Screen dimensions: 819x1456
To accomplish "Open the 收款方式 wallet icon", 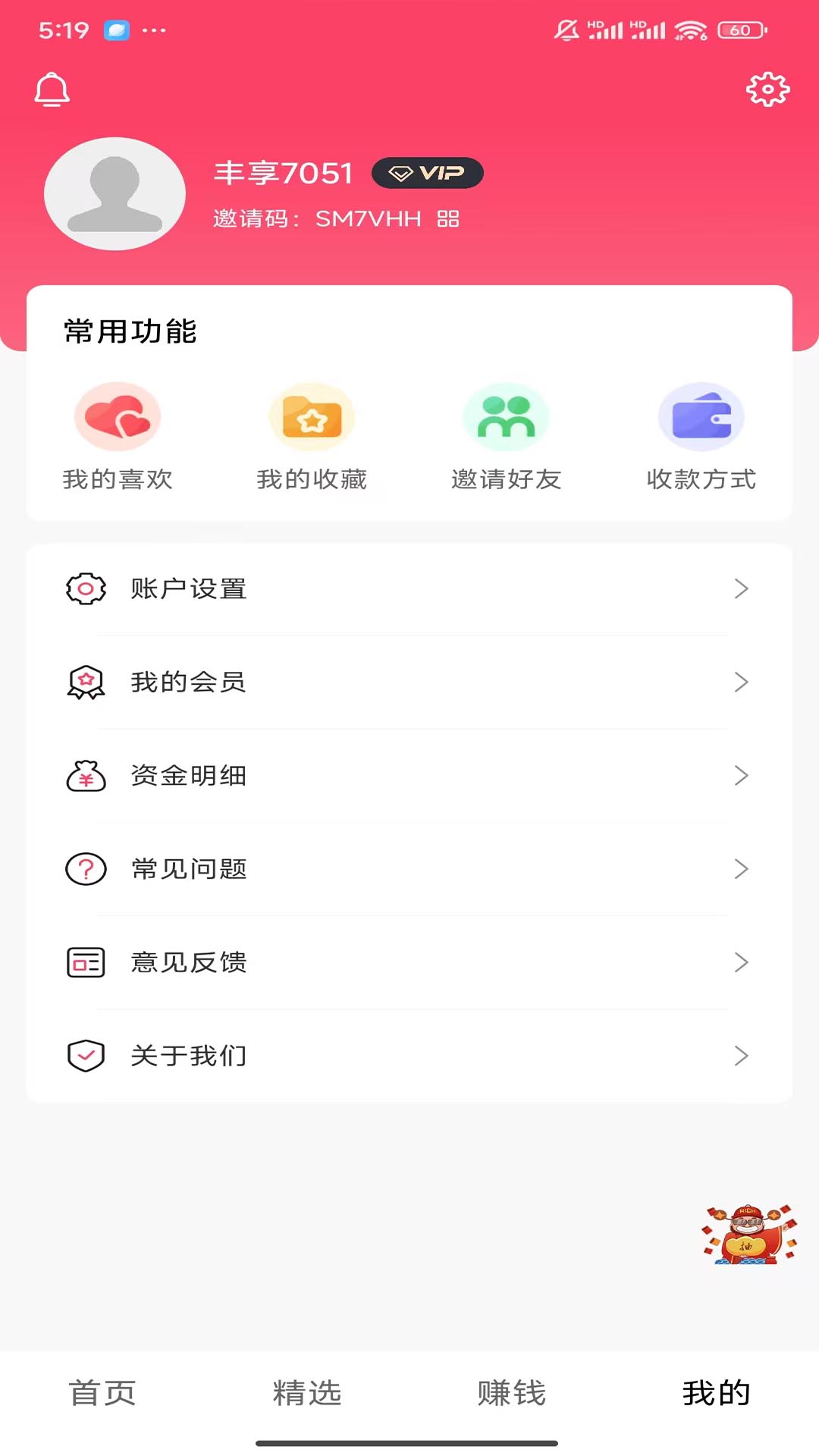I will [700, 416].
